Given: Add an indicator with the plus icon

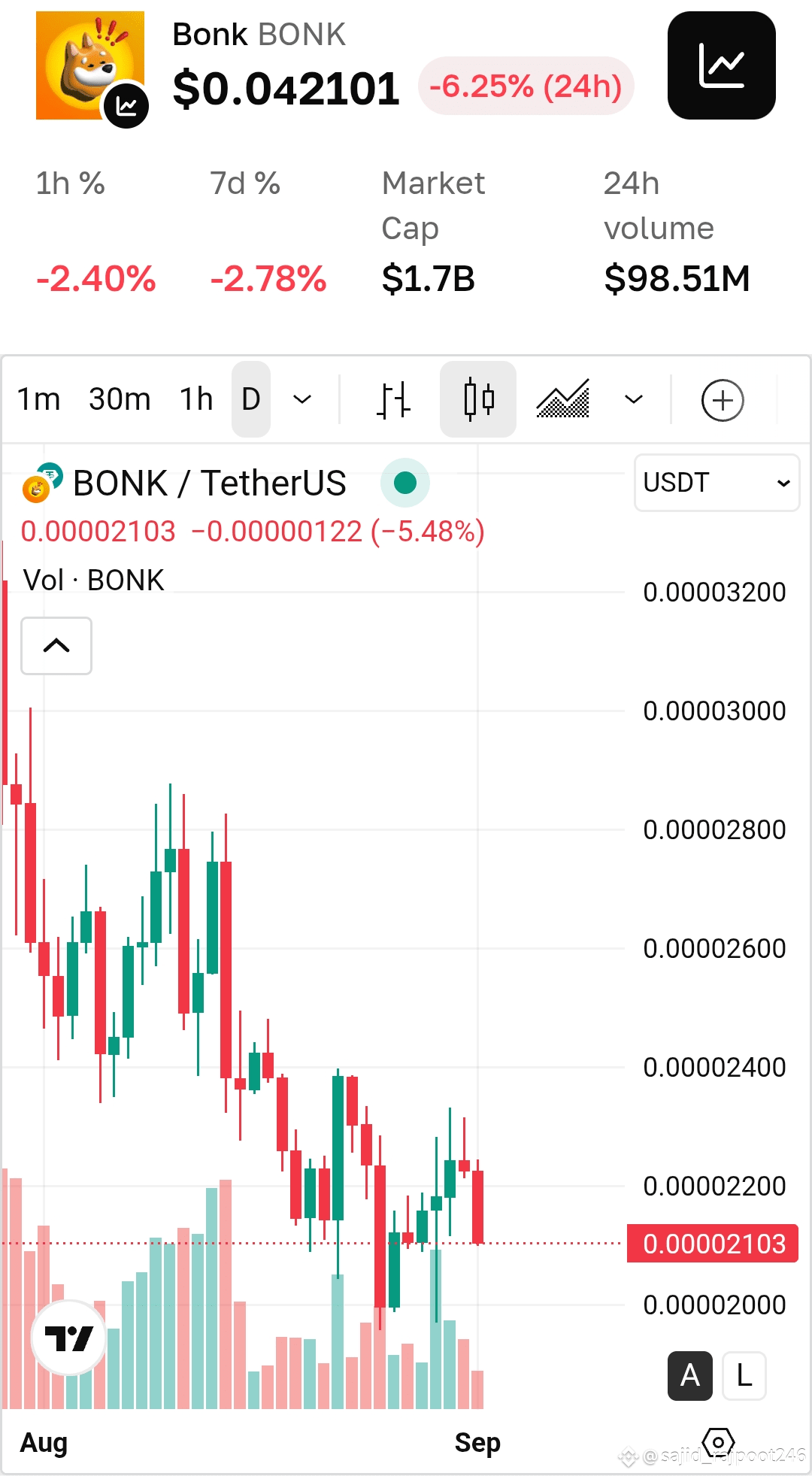Looking at the screenshot, I should pos(723,400).
